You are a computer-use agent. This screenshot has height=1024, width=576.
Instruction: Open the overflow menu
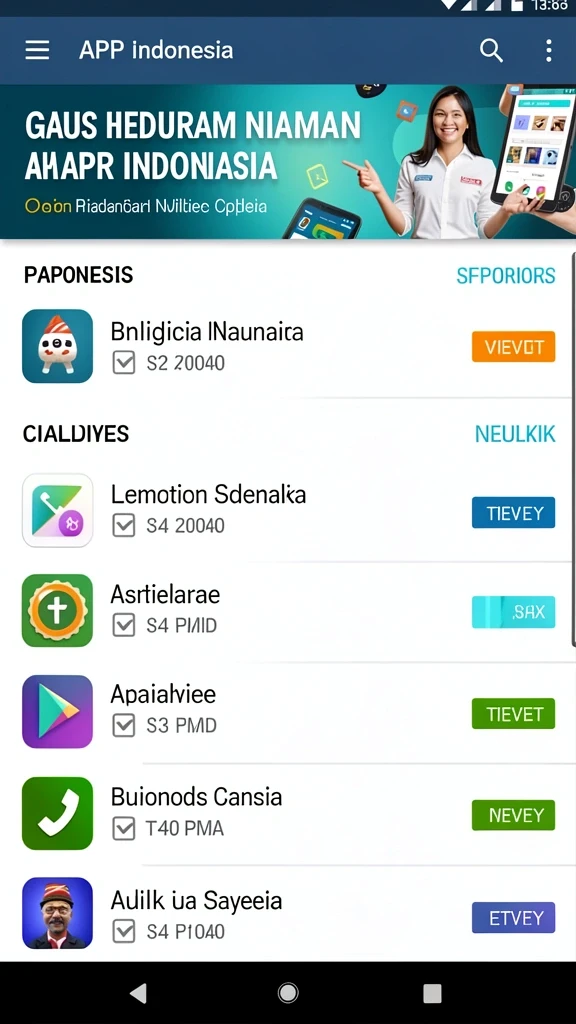point(549,50)
